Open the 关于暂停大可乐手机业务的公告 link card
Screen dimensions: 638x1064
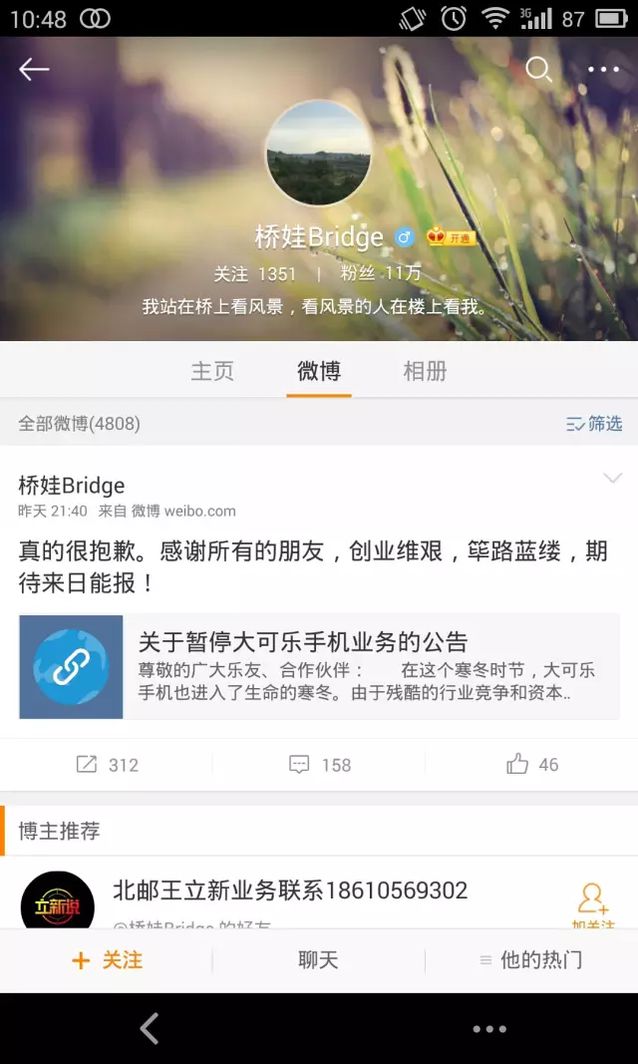pyautogui.click(x=318, y=667)
